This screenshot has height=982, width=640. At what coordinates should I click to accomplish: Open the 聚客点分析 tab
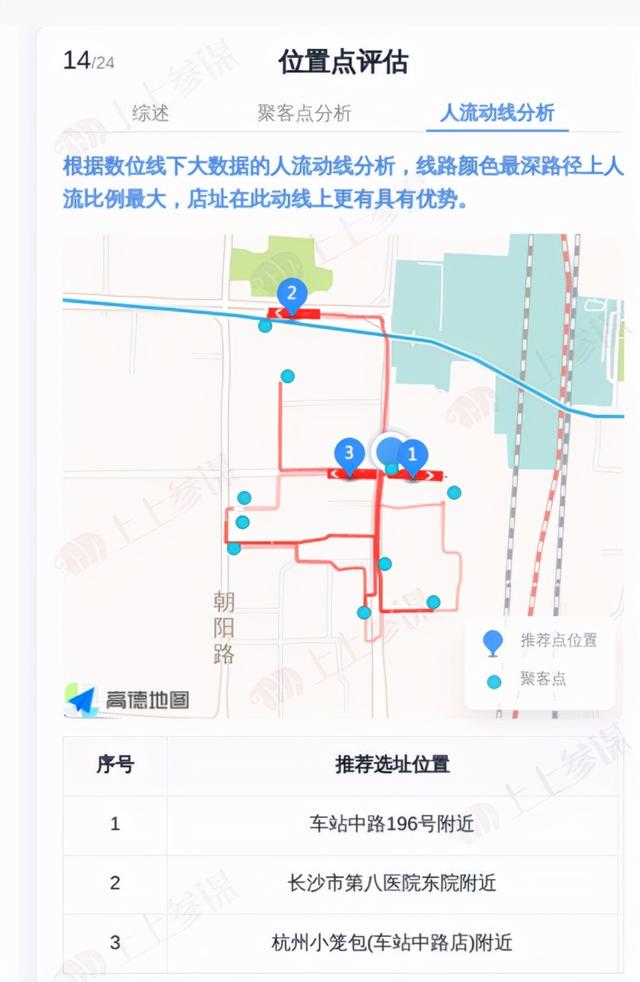point(304,113)
